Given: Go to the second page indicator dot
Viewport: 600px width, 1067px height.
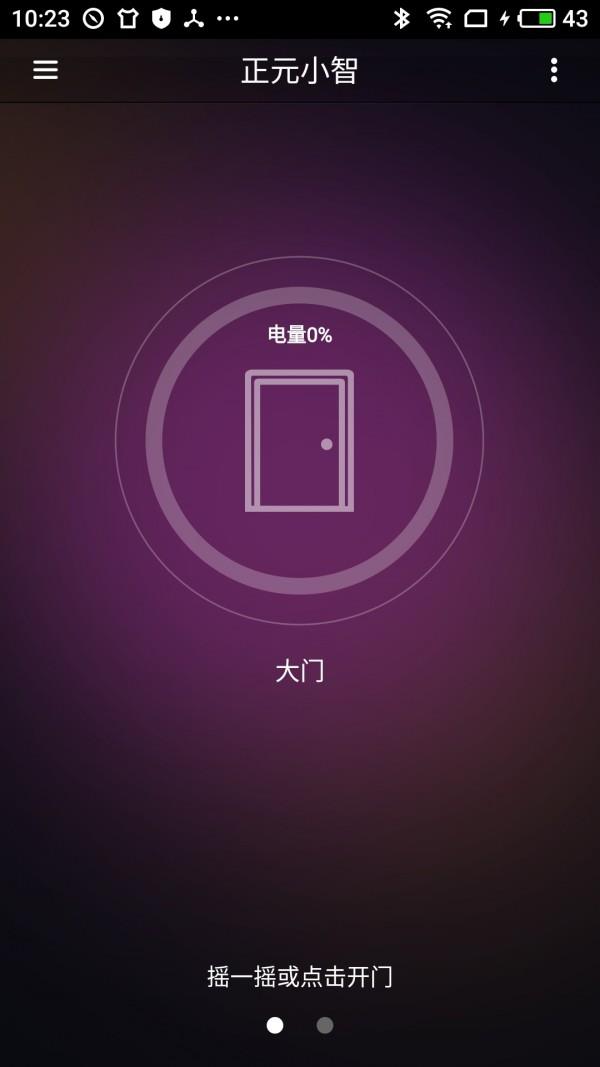Looking at the screenshot, I should (325, 1025).
